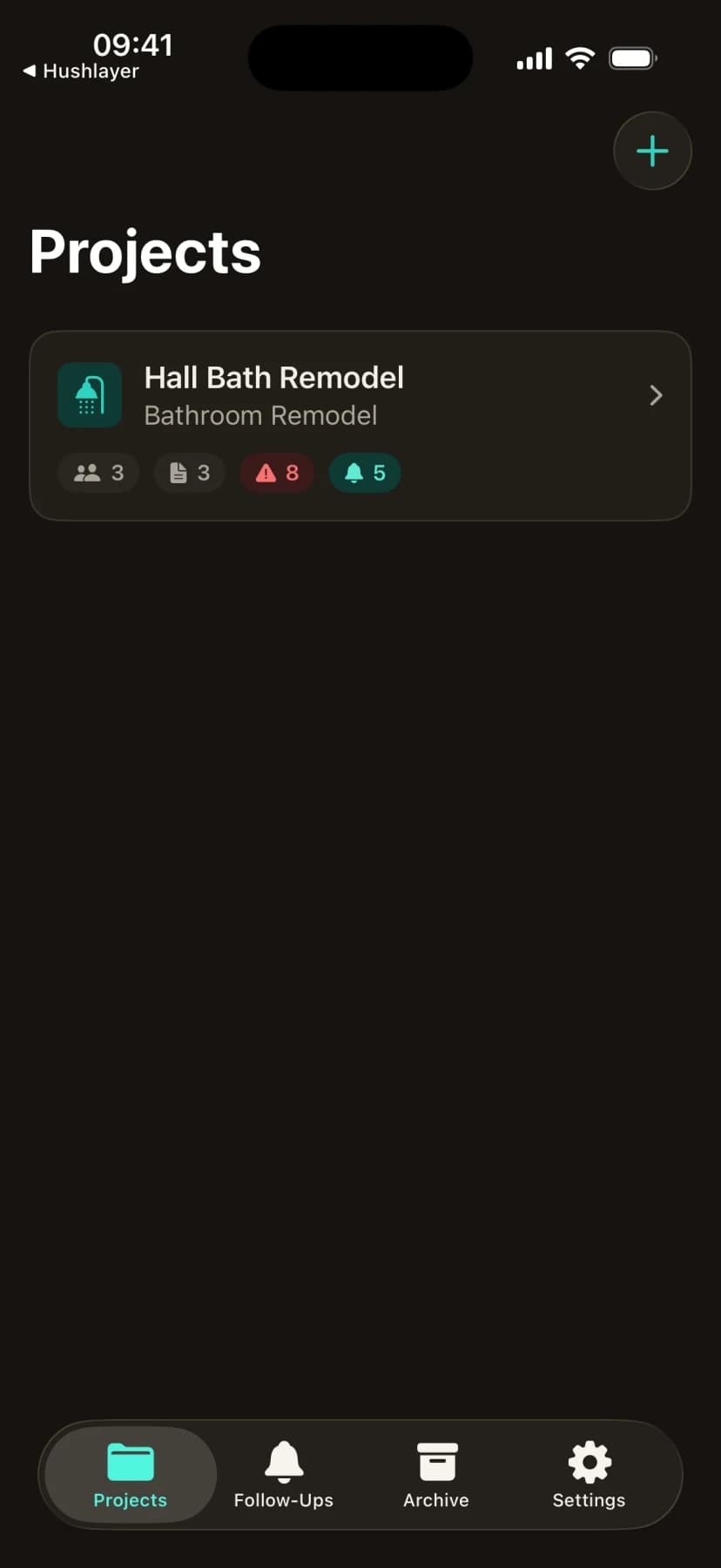Return to the Hushlayer app via back link
Viewport: 721px width, 1568px height.
point(81,71)
